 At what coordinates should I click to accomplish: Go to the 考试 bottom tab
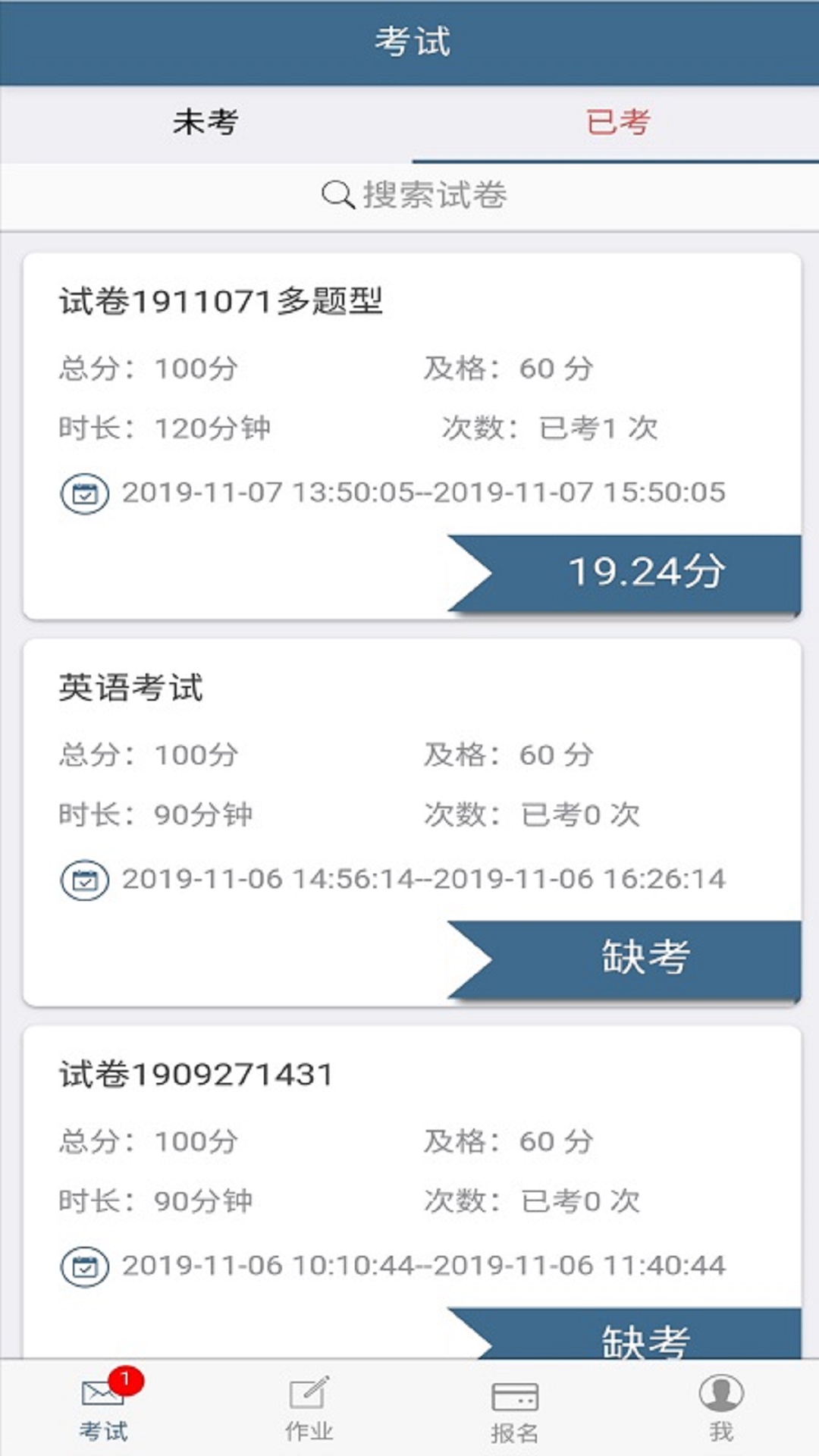tap(104, 1407)
